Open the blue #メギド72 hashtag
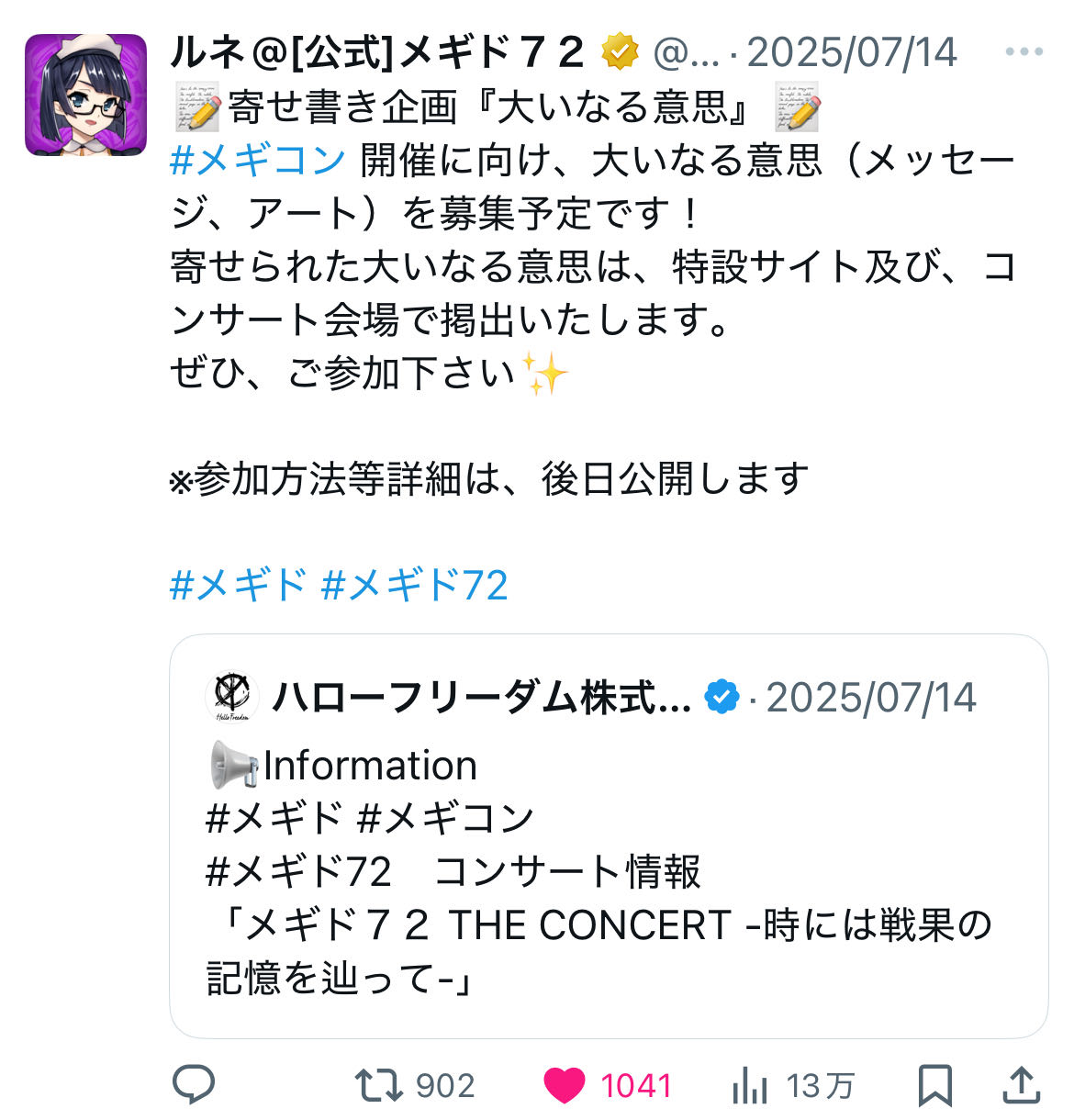 click(x=415, y=585)
